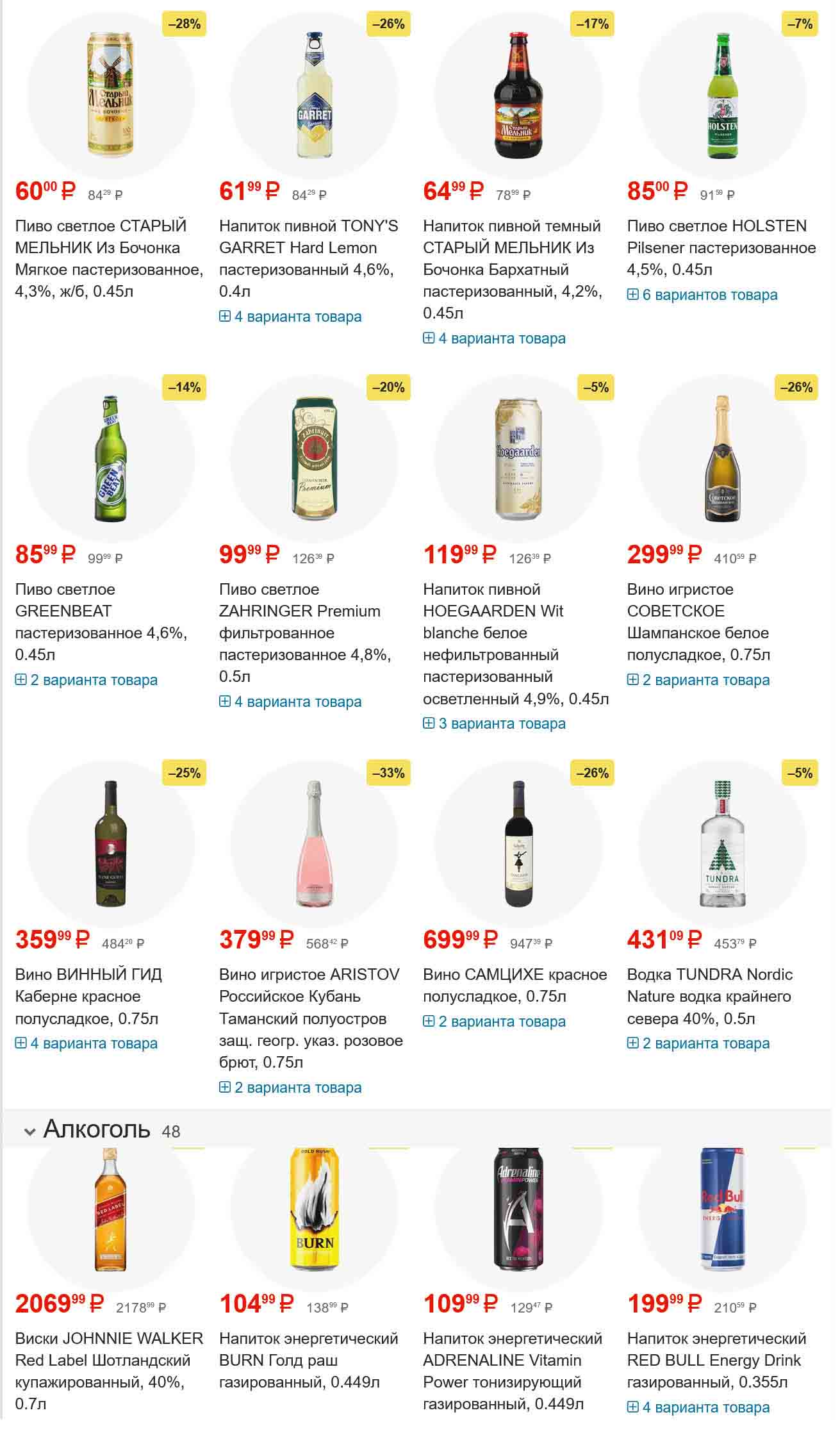Expand 2 варианта товара under ARISTOV
The width and height of the screenshot is (840, 1433).
(x=290, y=1088)
